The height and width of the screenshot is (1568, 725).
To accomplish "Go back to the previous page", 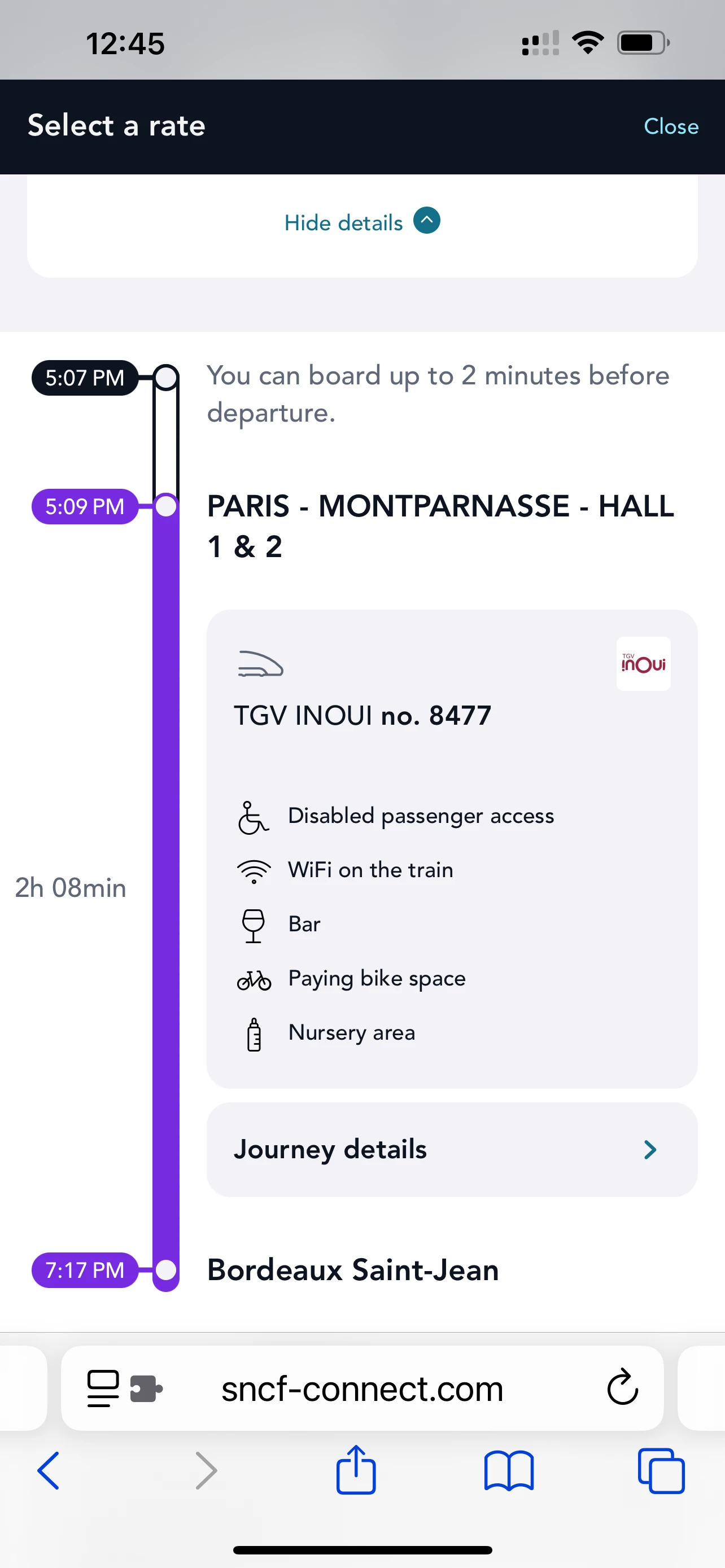I will point(49,1470).
